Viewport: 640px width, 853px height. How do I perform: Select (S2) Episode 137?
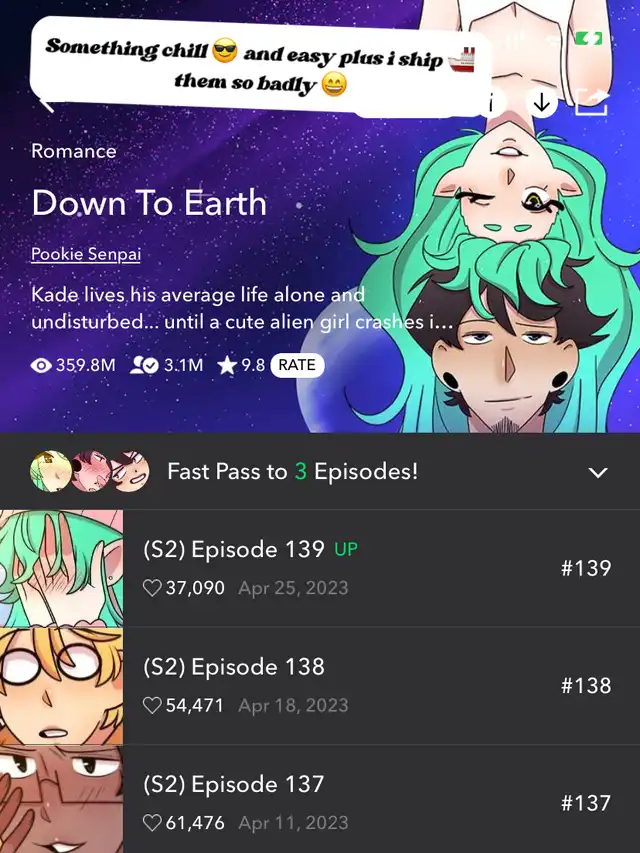320,800
